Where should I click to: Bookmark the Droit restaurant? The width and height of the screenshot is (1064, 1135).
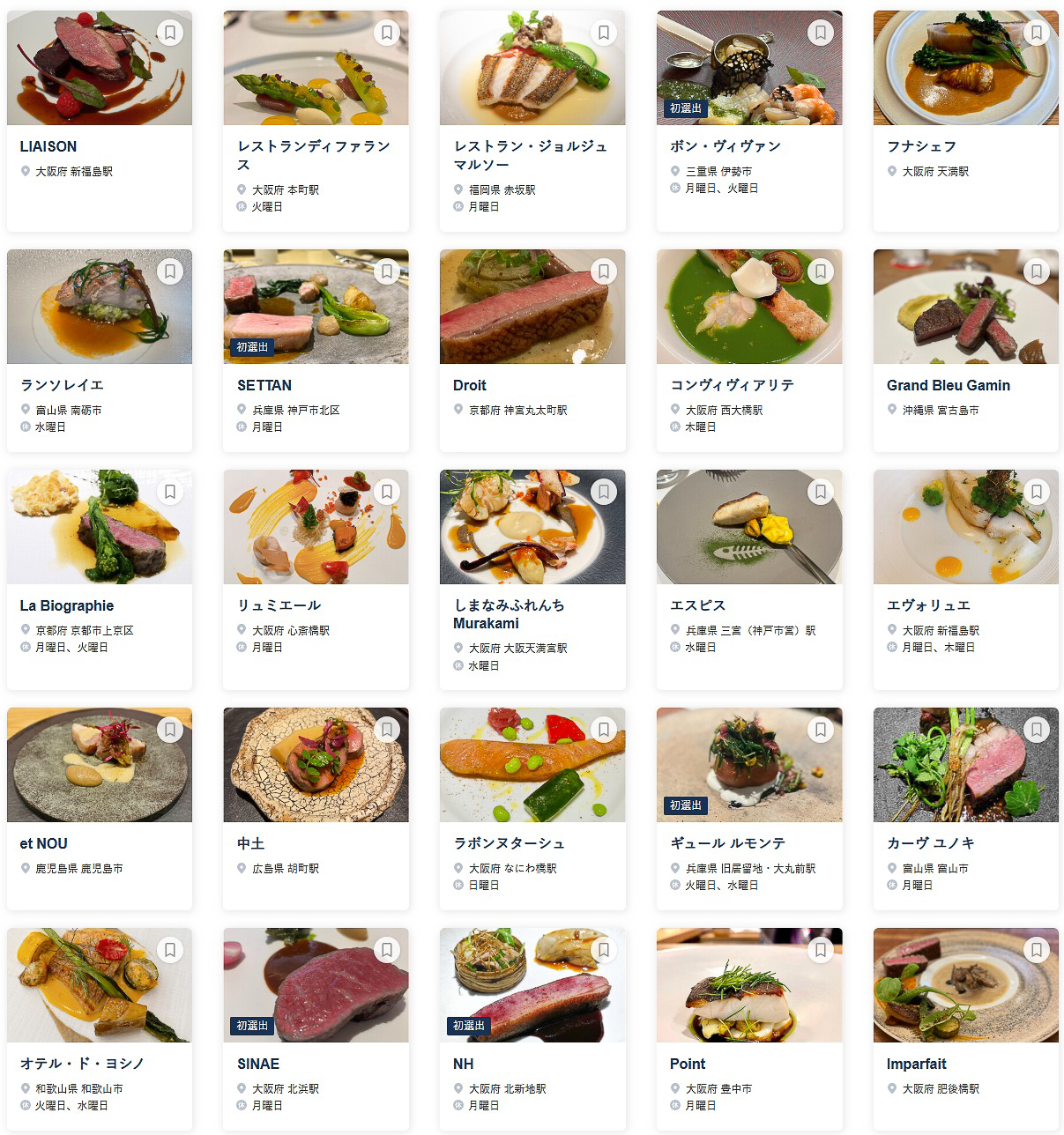point(604,271)
